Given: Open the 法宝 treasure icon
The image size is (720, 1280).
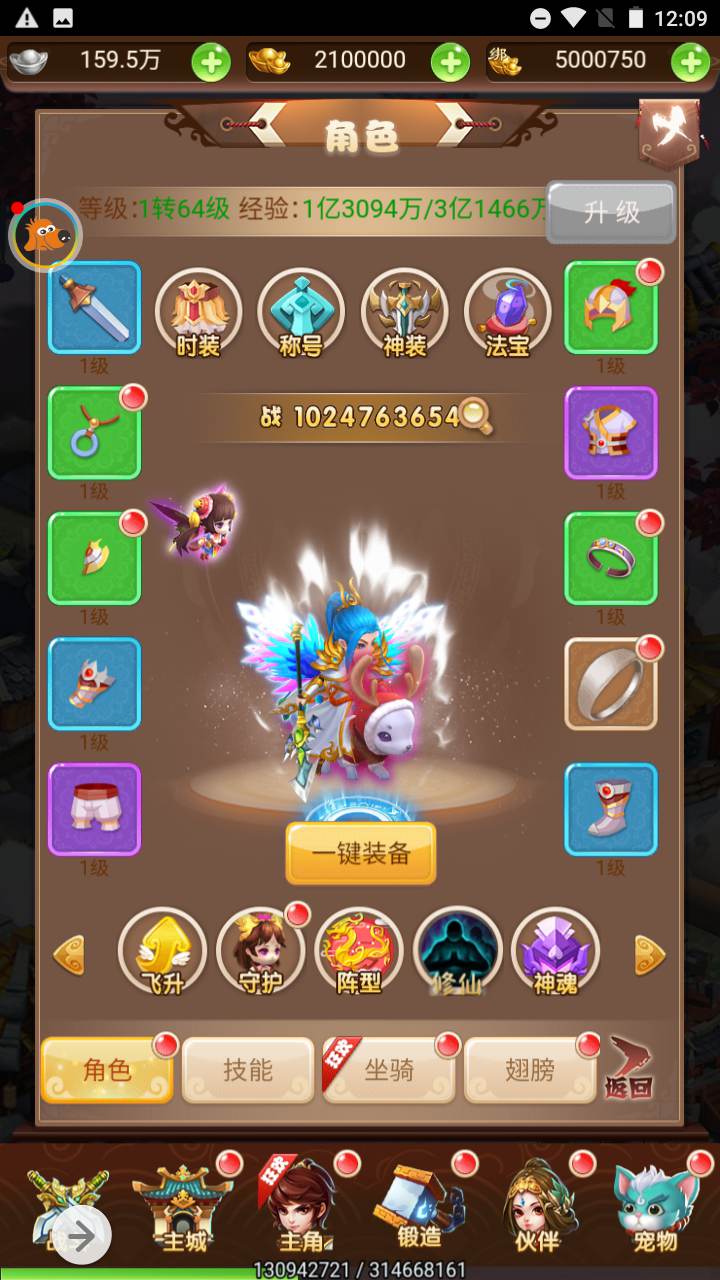Looking at the screenshot, I should point(507,313).
